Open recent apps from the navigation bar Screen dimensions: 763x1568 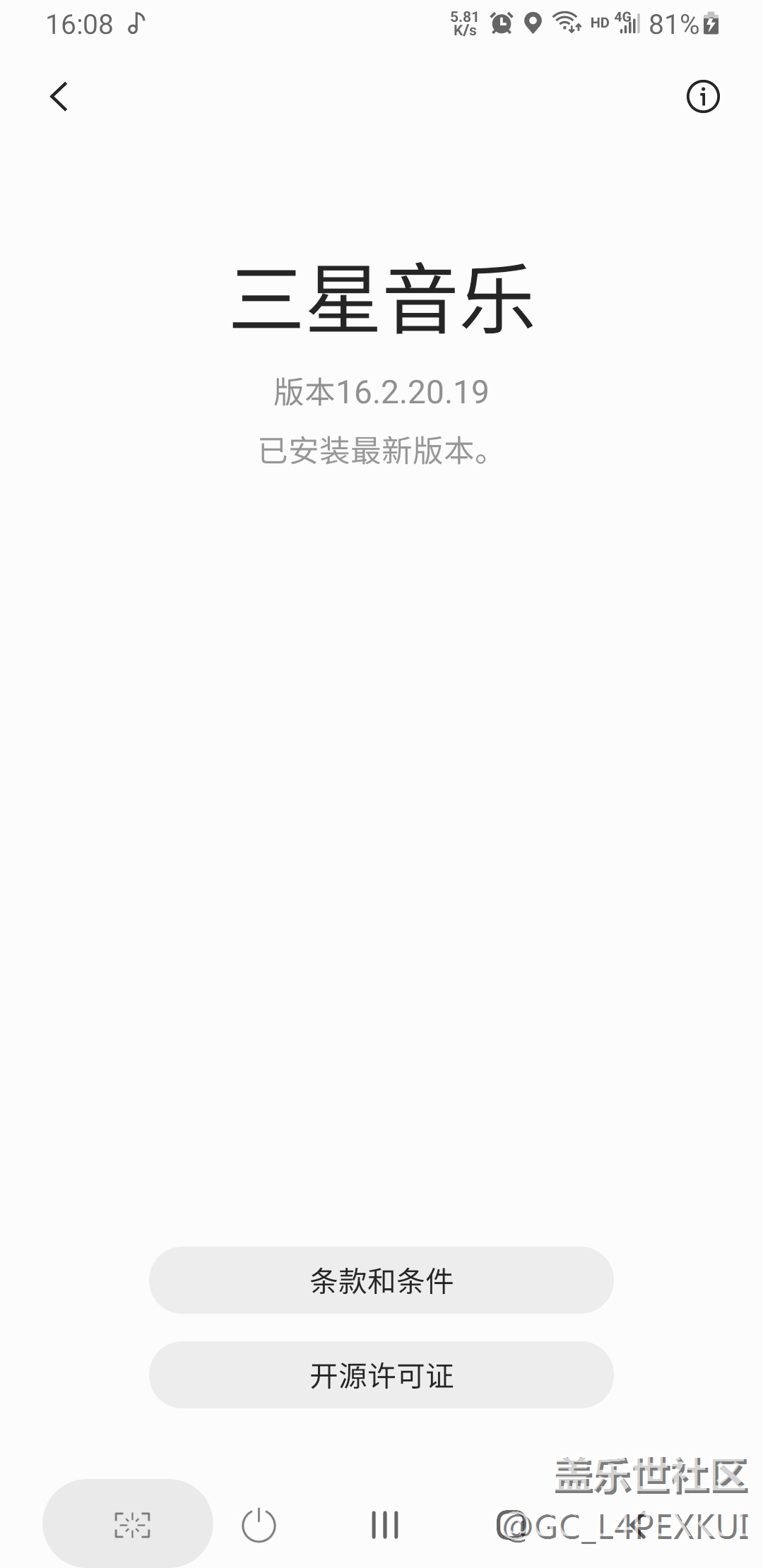pyautogui.click(x=385, y=1524)
